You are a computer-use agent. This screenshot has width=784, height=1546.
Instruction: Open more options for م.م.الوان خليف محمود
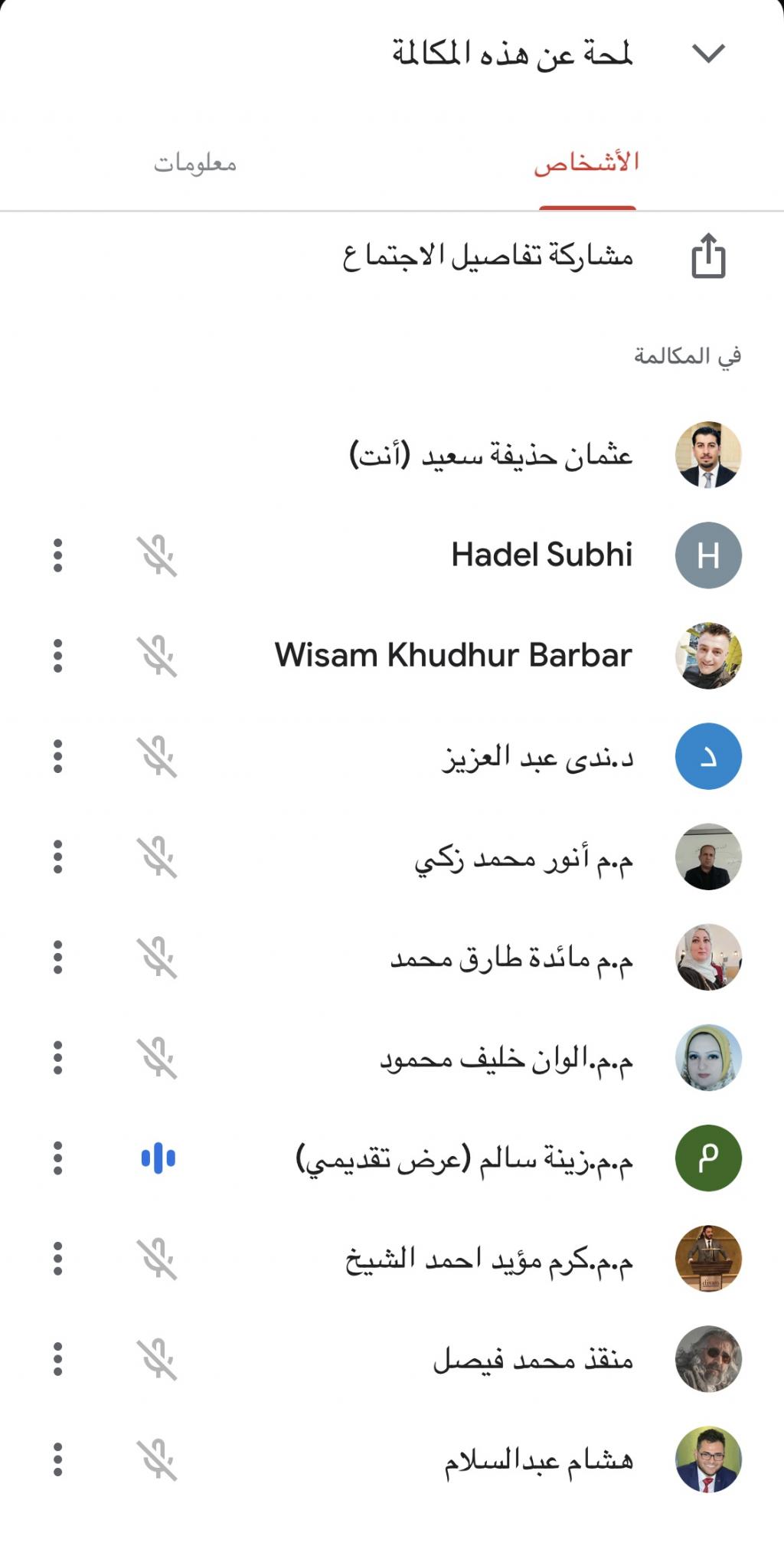tap(57, 1057)
